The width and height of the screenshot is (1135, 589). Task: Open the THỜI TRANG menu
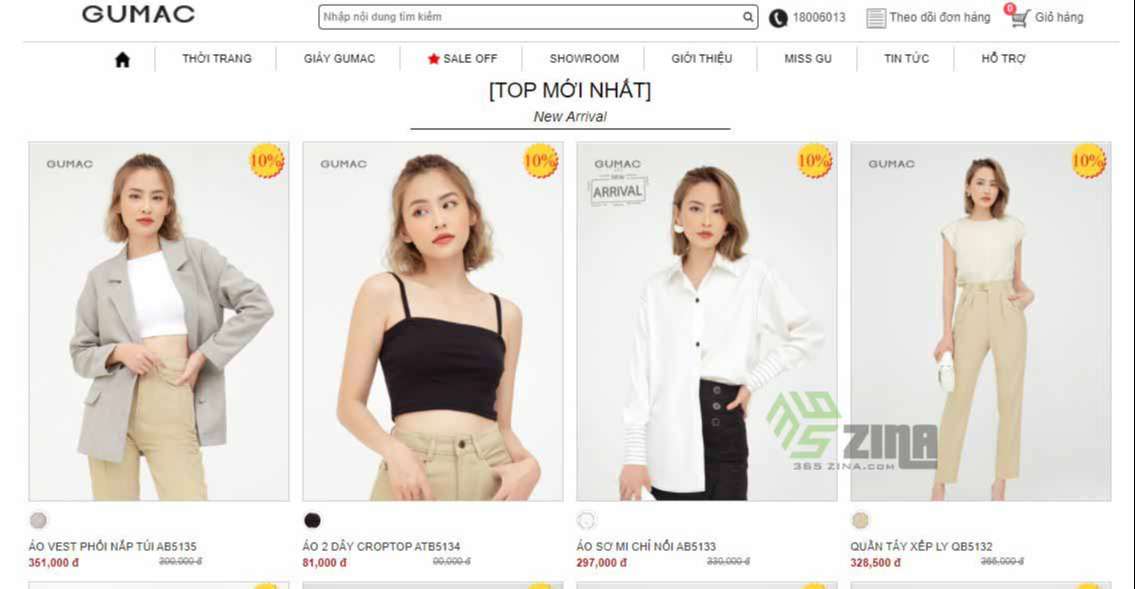216,59
